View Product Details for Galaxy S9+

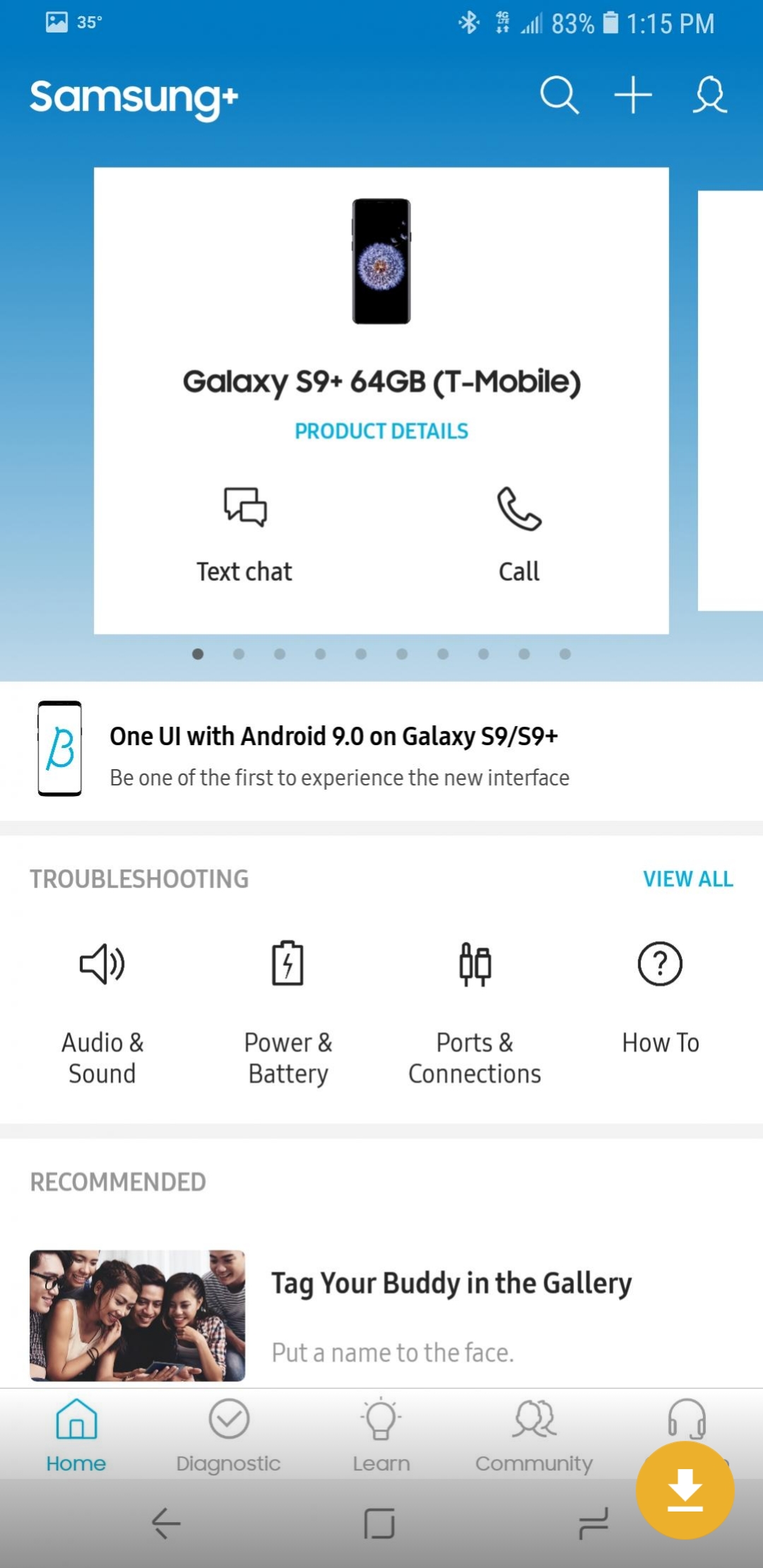pyautogui.click(x=381, y=431)
